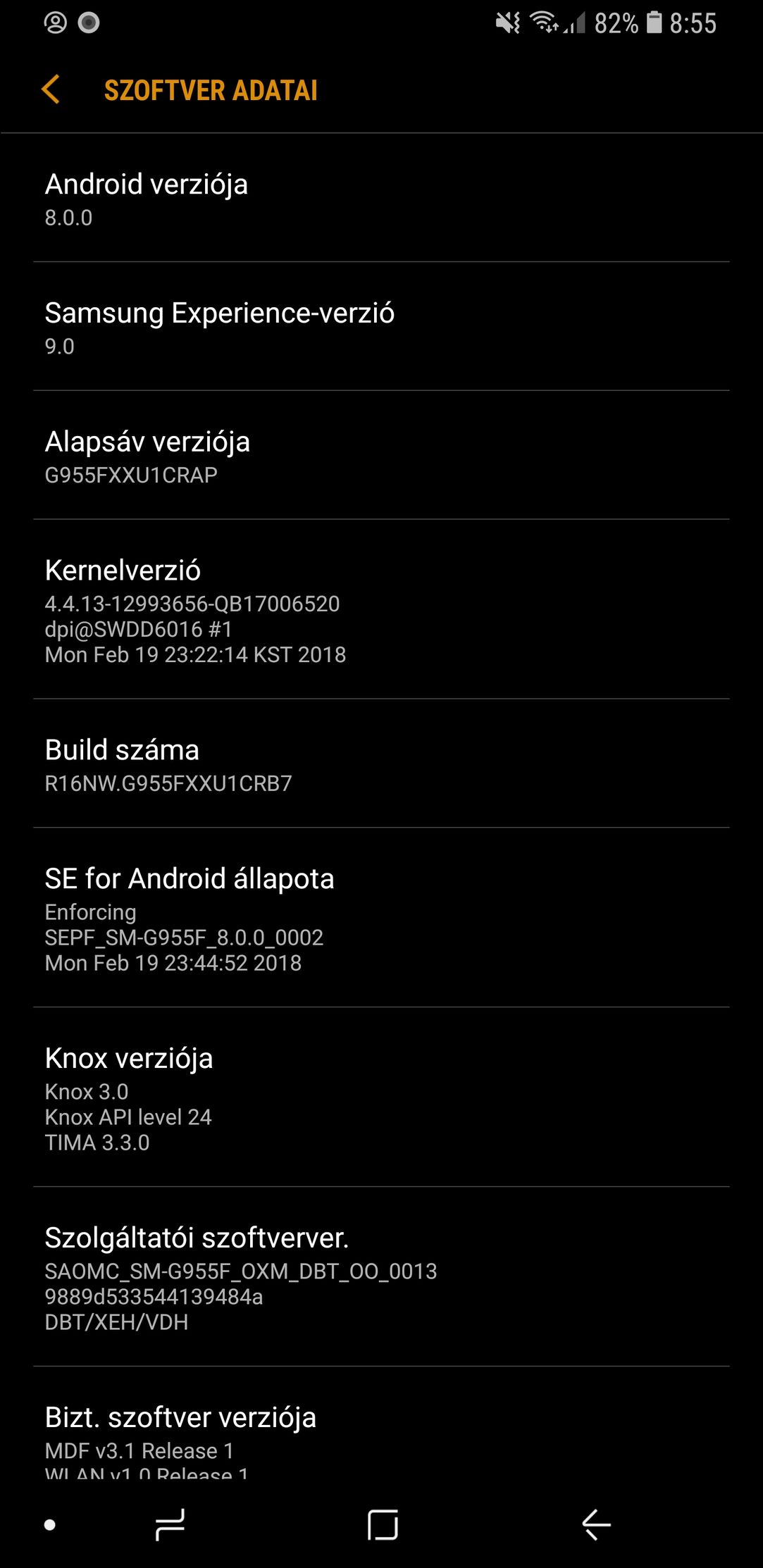Viewport: 763px width, 1568px height.
Task: Open the Kernelverzió entry
Action: coord(381,610)
